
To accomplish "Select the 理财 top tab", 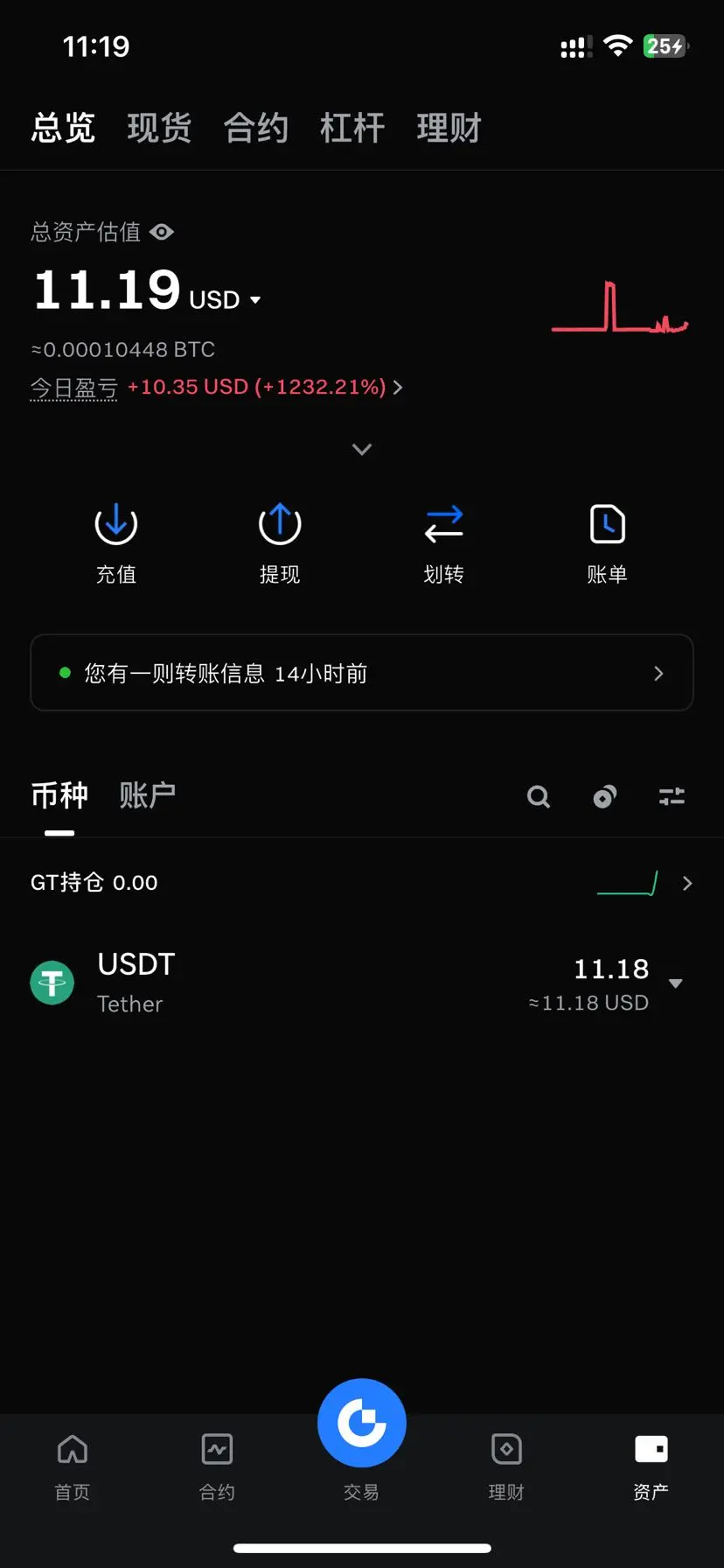I will tap(449, 128).
